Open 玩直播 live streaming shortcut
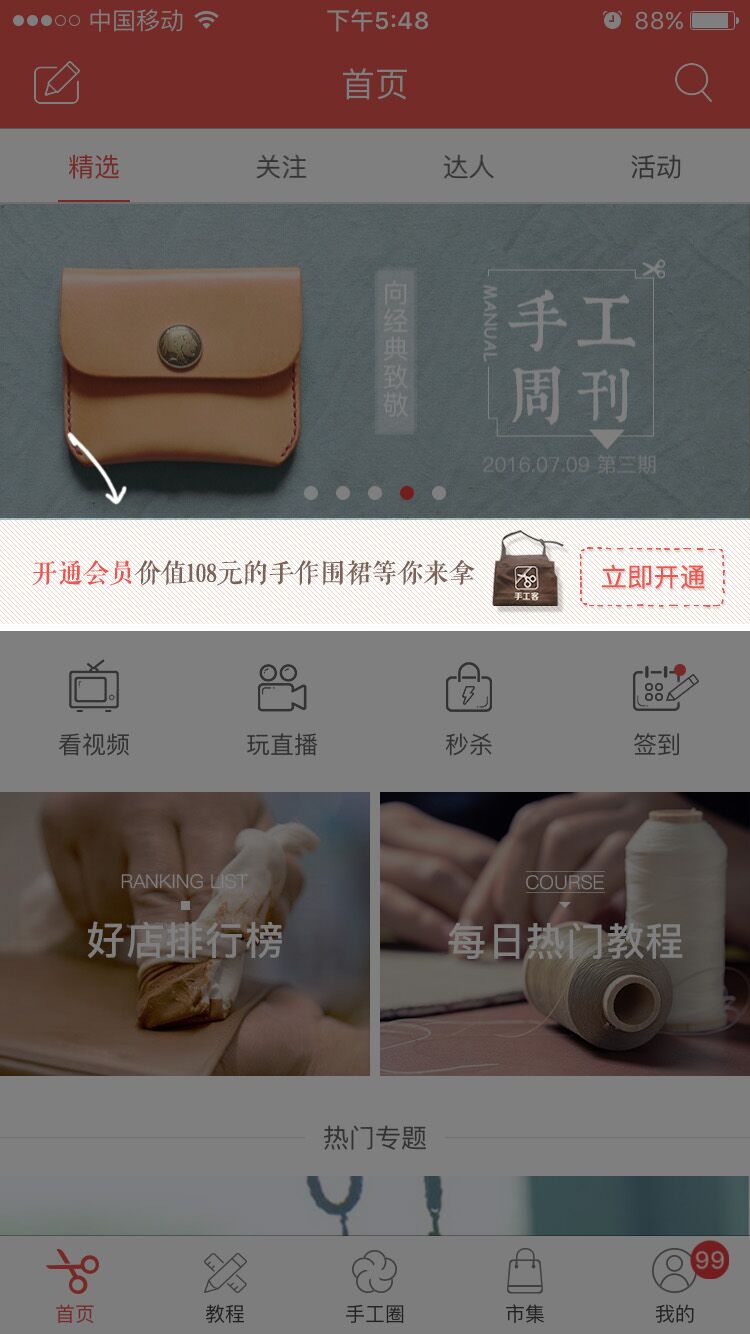 (281, 708)
